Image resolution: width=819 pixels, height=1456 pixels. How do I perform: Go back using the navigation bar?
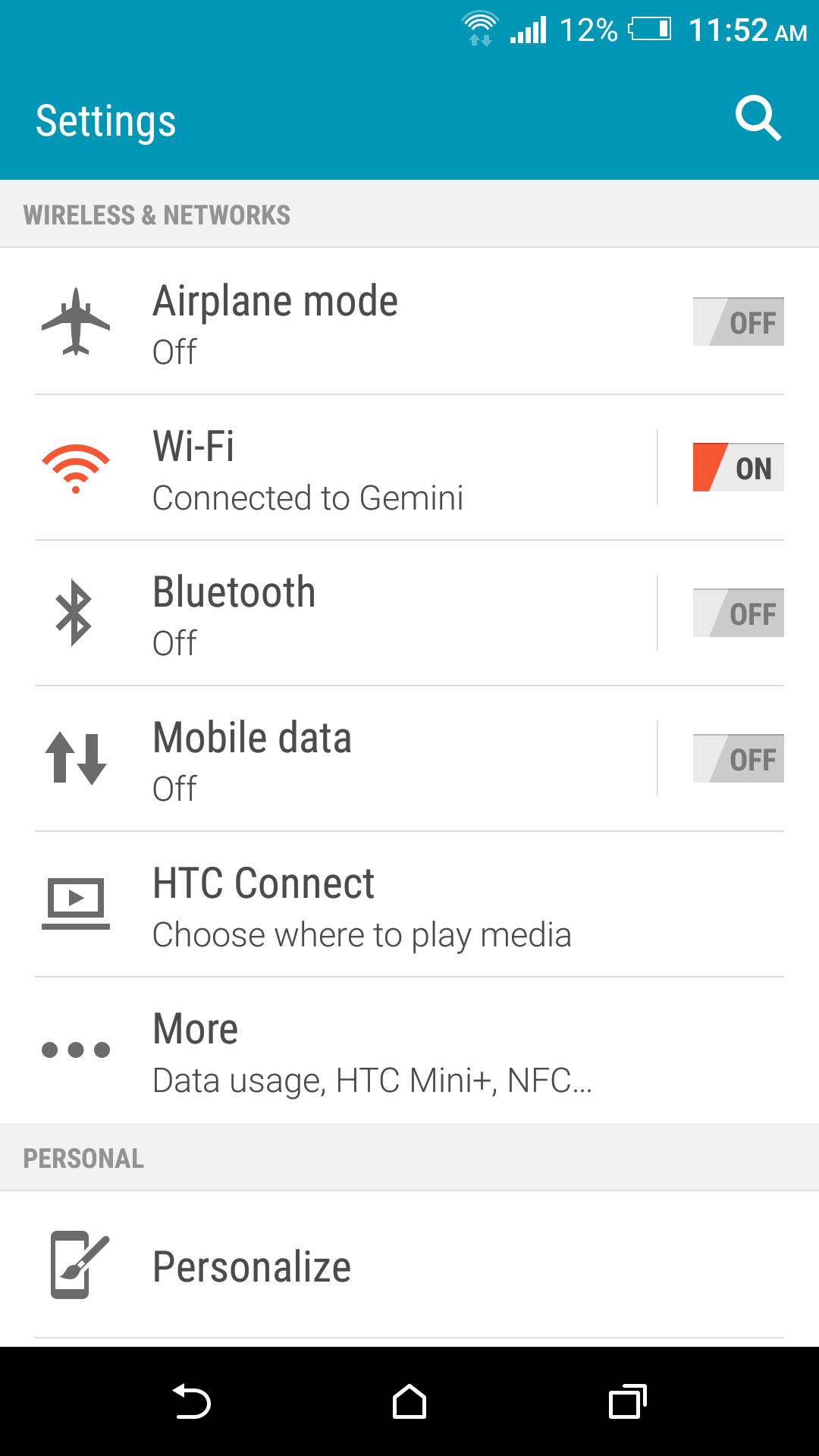[191, 1401]
